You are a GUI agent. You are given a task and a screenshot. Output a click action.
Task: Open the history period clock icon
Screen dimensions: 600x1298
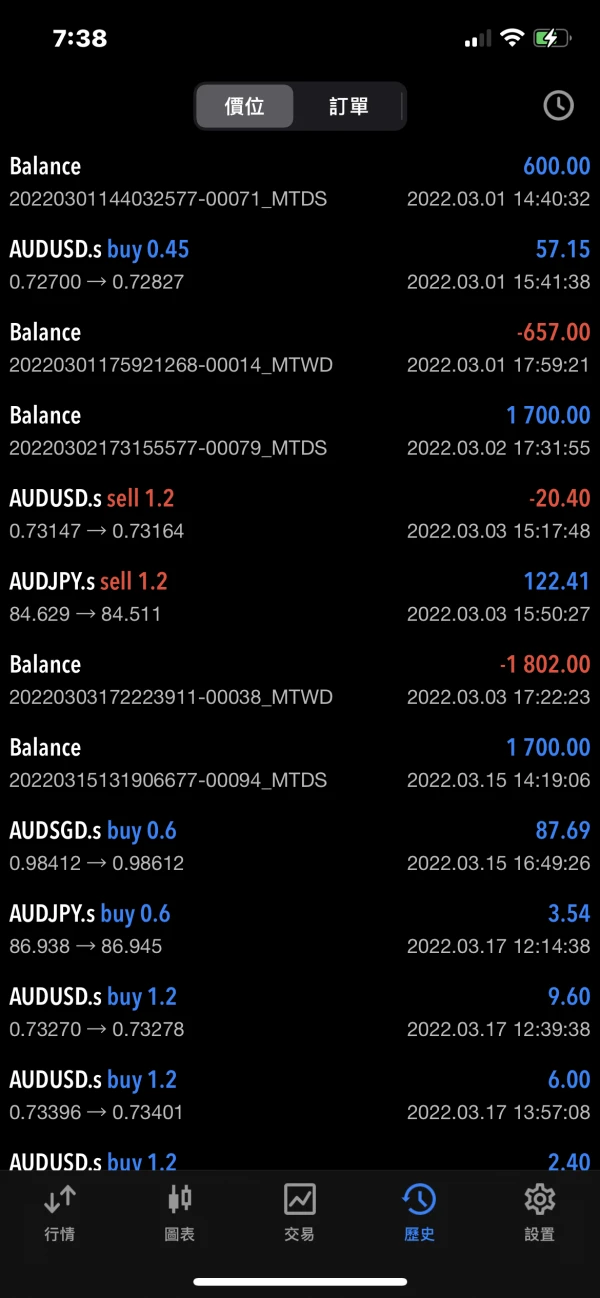point(558,106)
